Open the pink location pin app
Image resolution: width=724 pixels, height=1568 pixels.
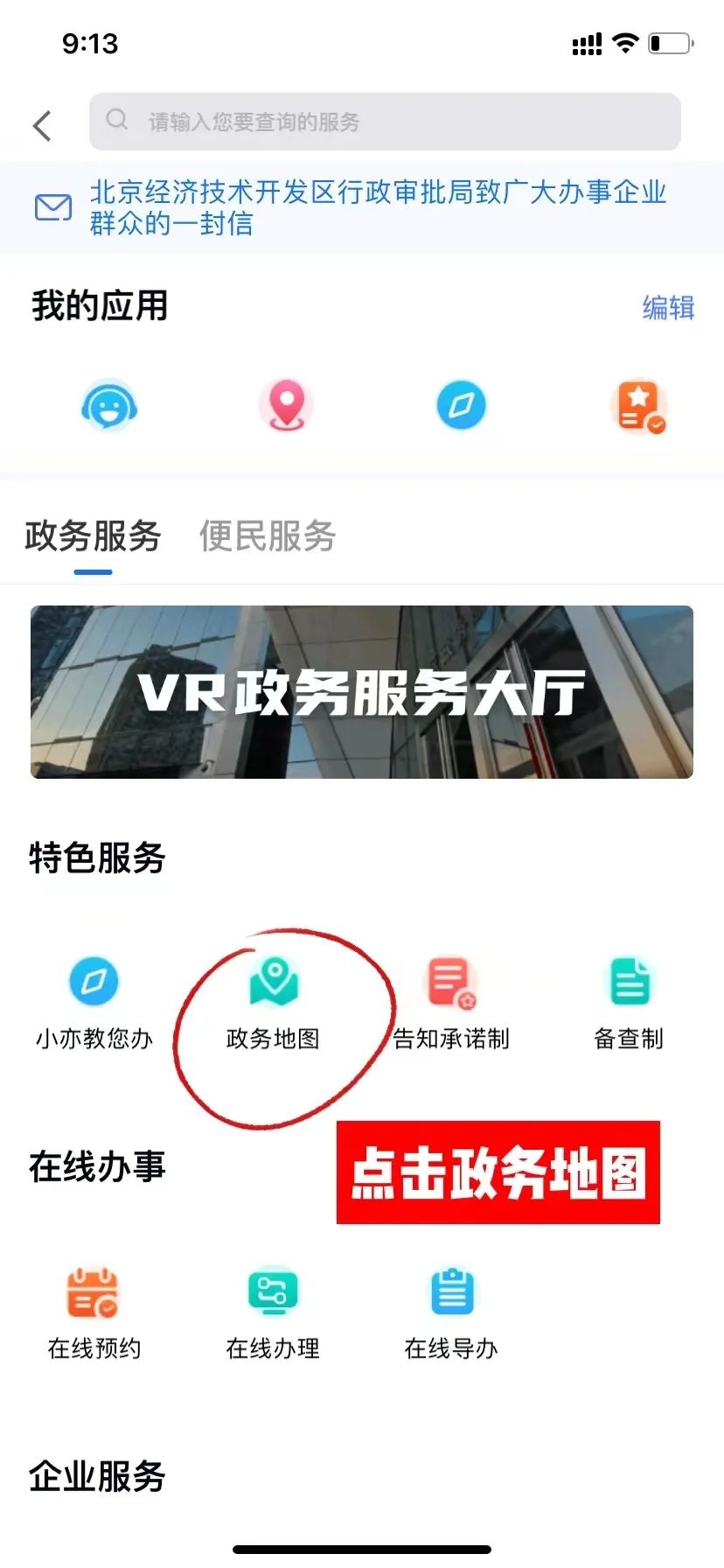click(x=286, y=406)
